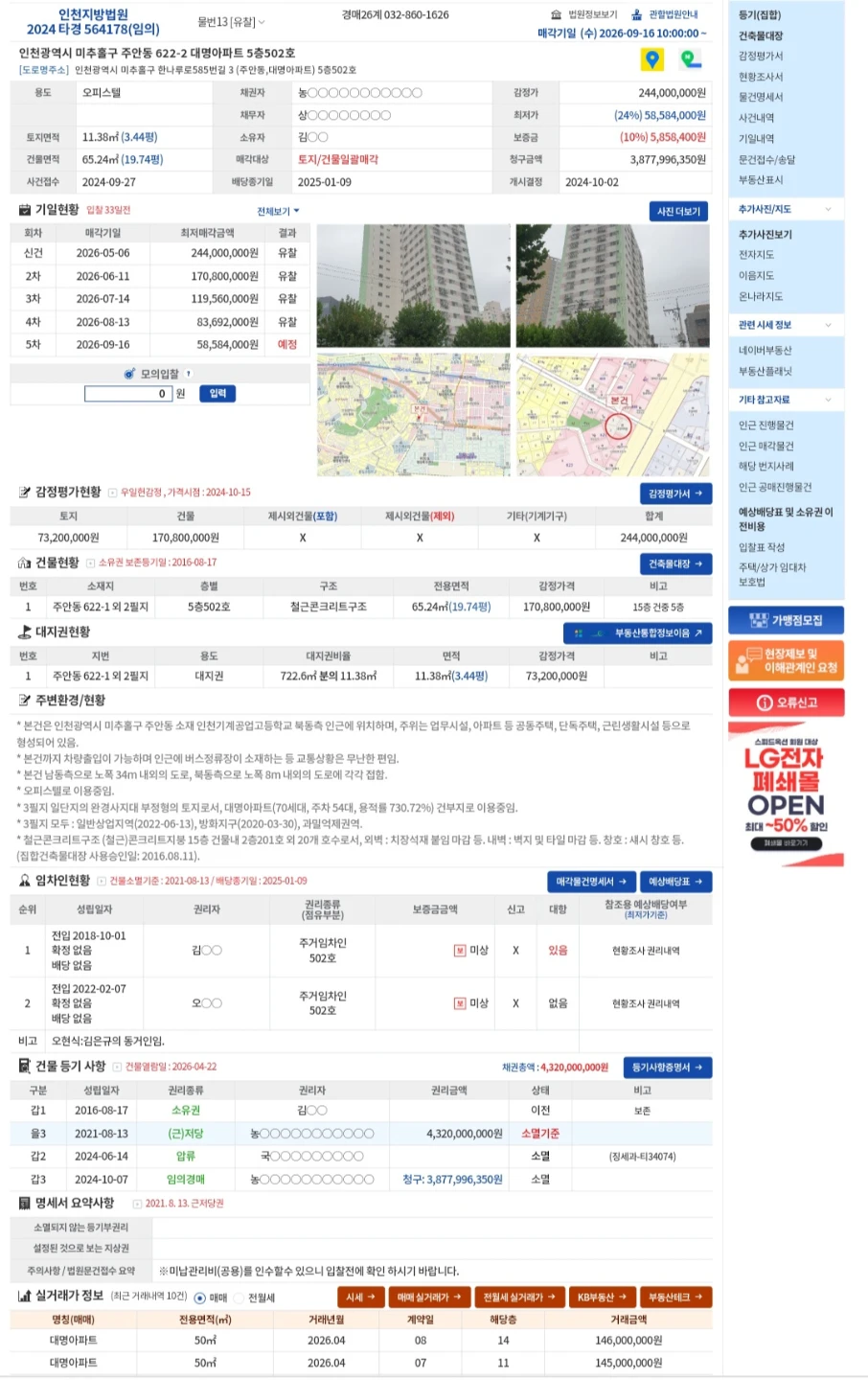Image resolution: width=868 pixels, height=1380 pixels.
Task: Open 네이버부동산 in side menu
Action: click(765, 351)
